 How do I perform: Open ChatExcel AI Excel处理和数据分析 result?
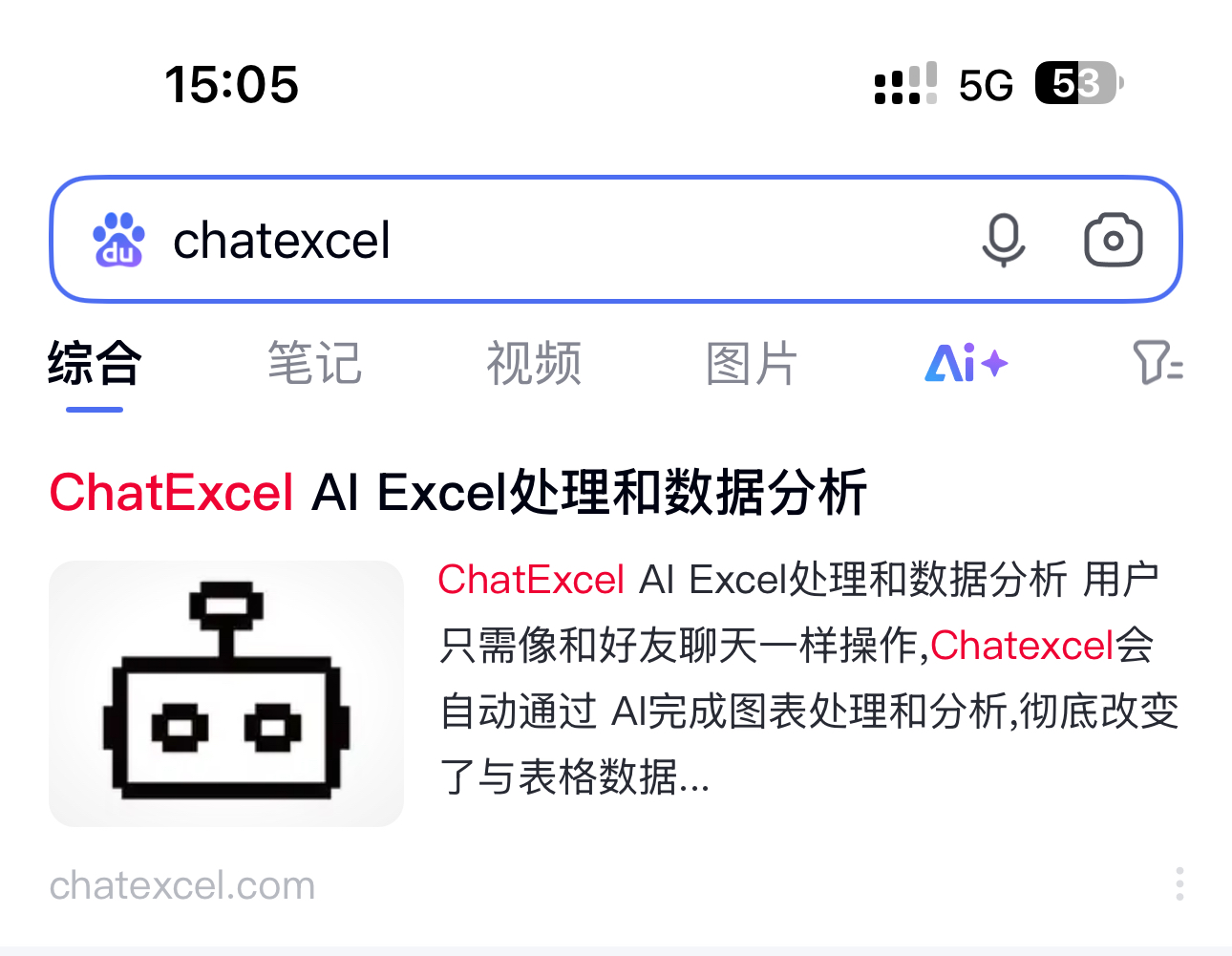[458, 493]
